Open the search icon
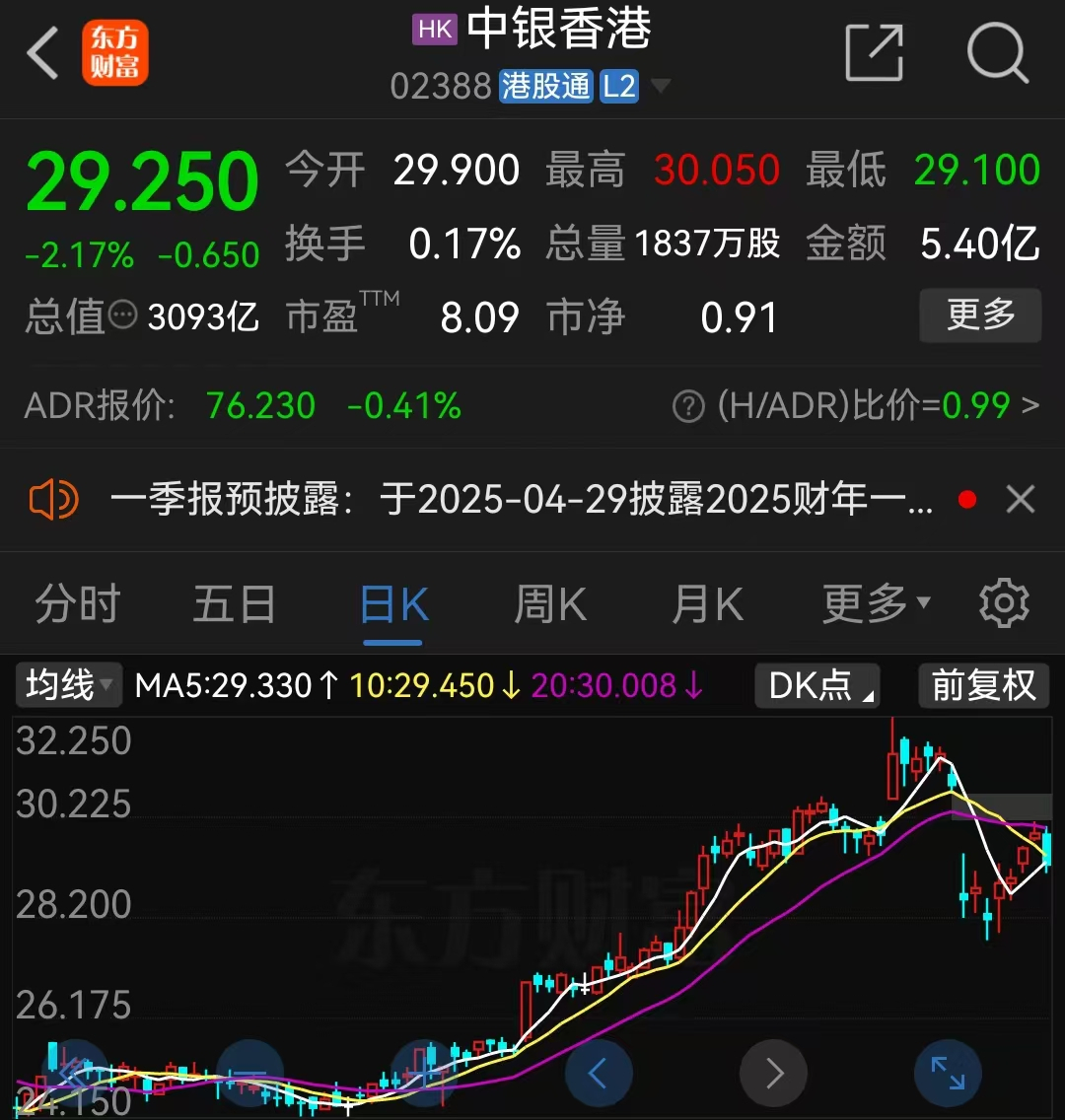 999,53
